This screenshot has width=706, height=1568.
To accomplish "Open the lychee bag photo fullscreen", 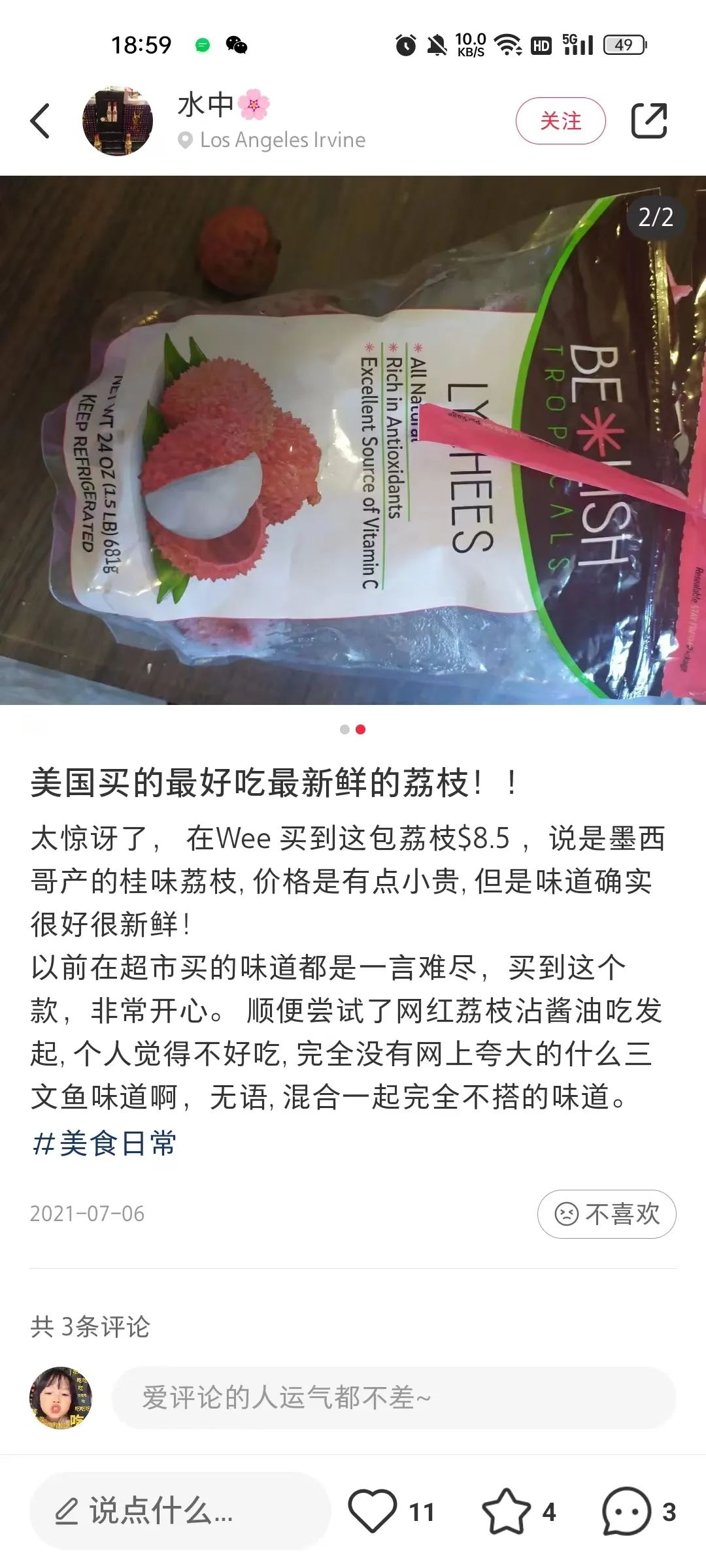I will tap(353, 440).
